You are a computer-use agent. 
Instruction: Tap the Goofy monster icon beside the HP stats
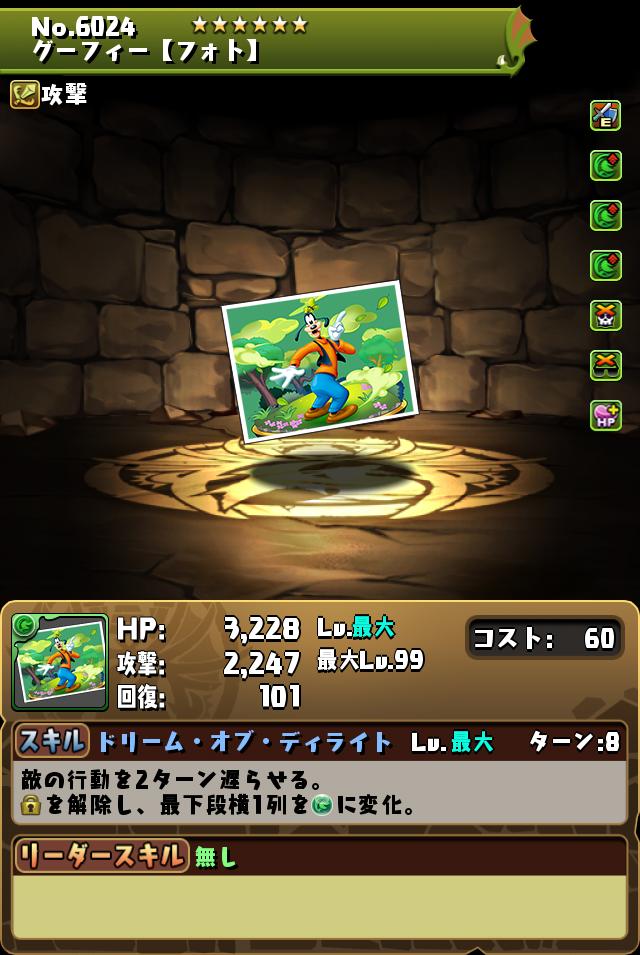pos(60,661)
